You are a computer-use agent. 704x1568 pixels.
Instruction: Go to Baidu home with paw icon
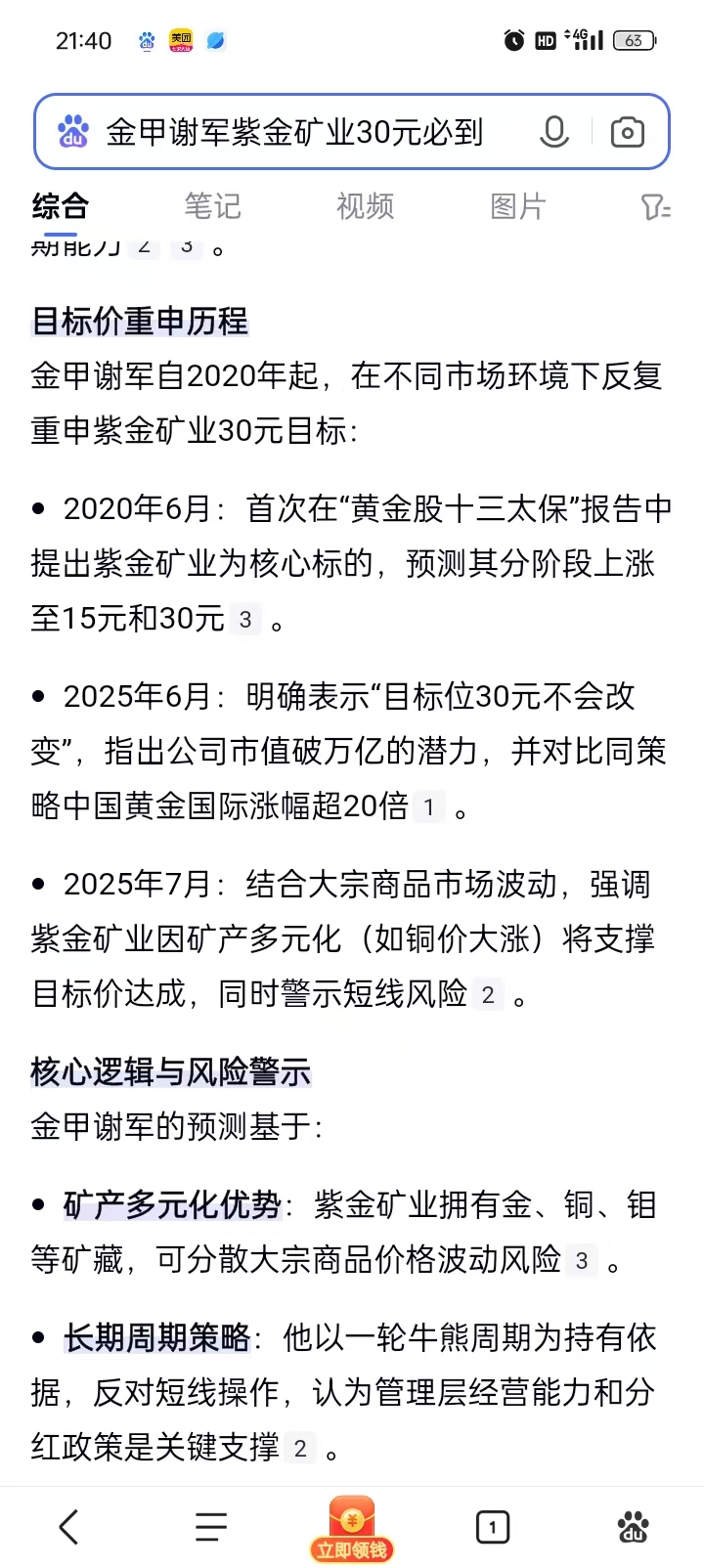pos(634,1526)
